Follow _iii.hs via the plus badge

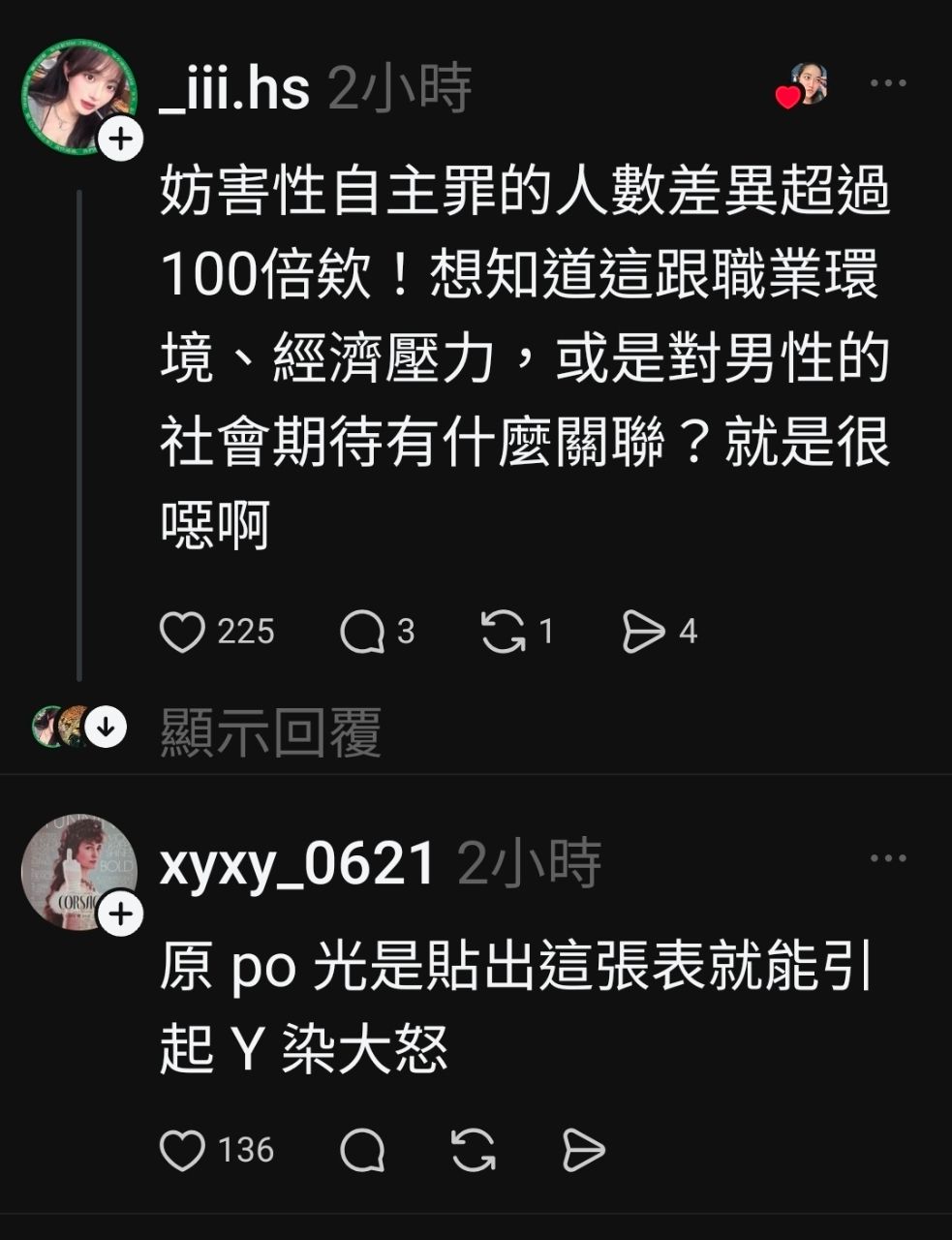click(x=120, y=140)
